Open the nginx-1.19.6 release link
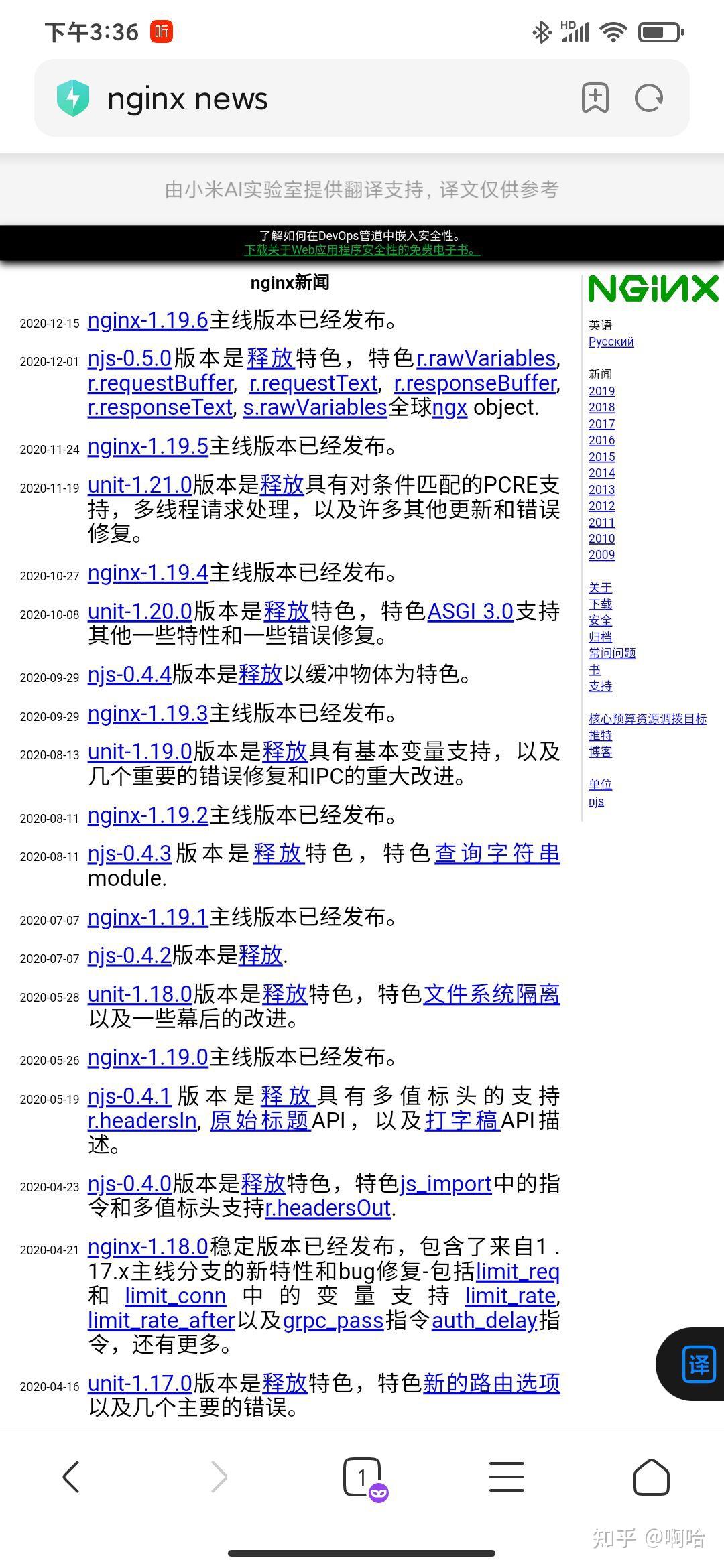The height and width of the screenshot is (1568, 724). pos(148,320)
